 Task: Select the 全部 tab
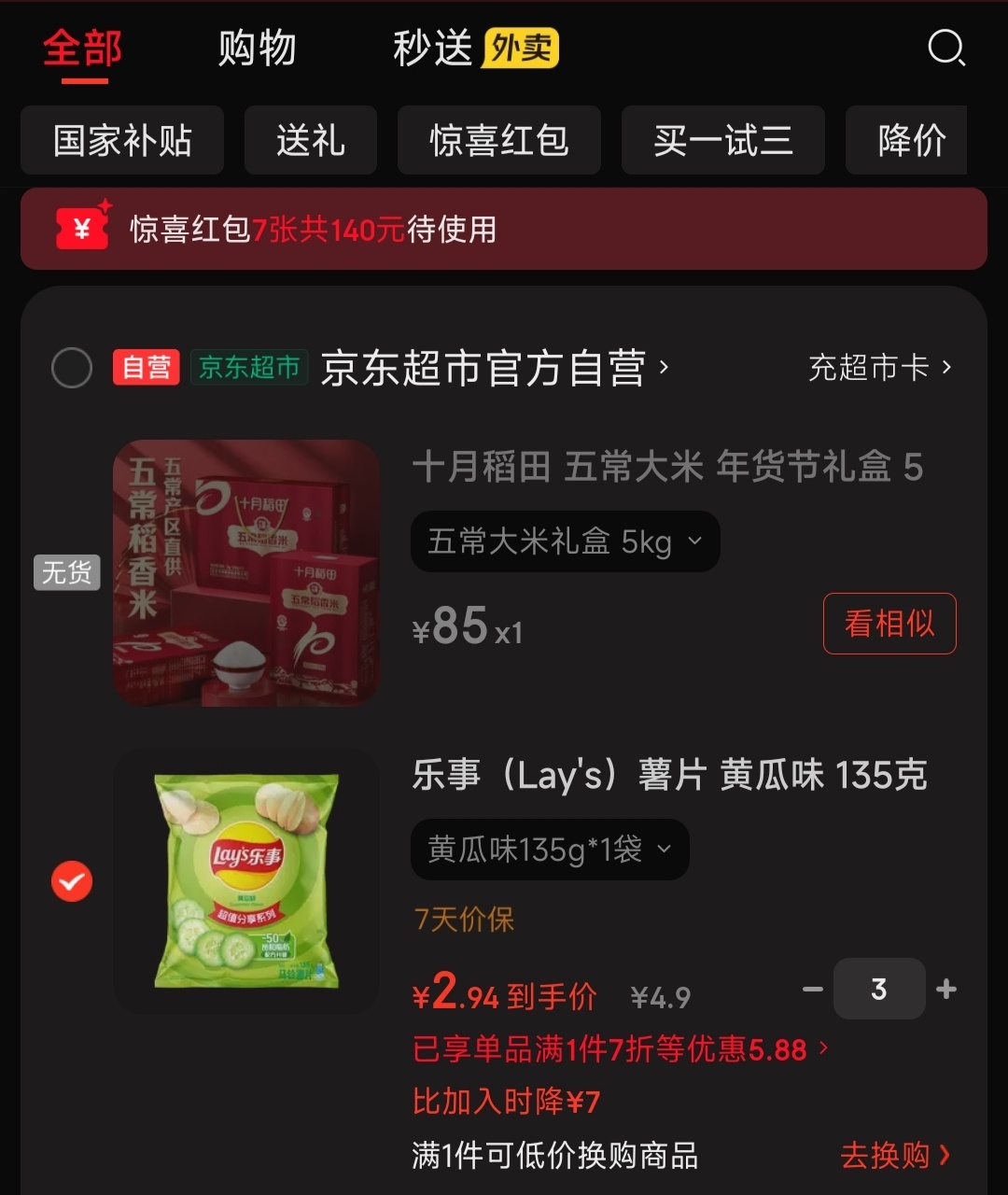[82, 49]
